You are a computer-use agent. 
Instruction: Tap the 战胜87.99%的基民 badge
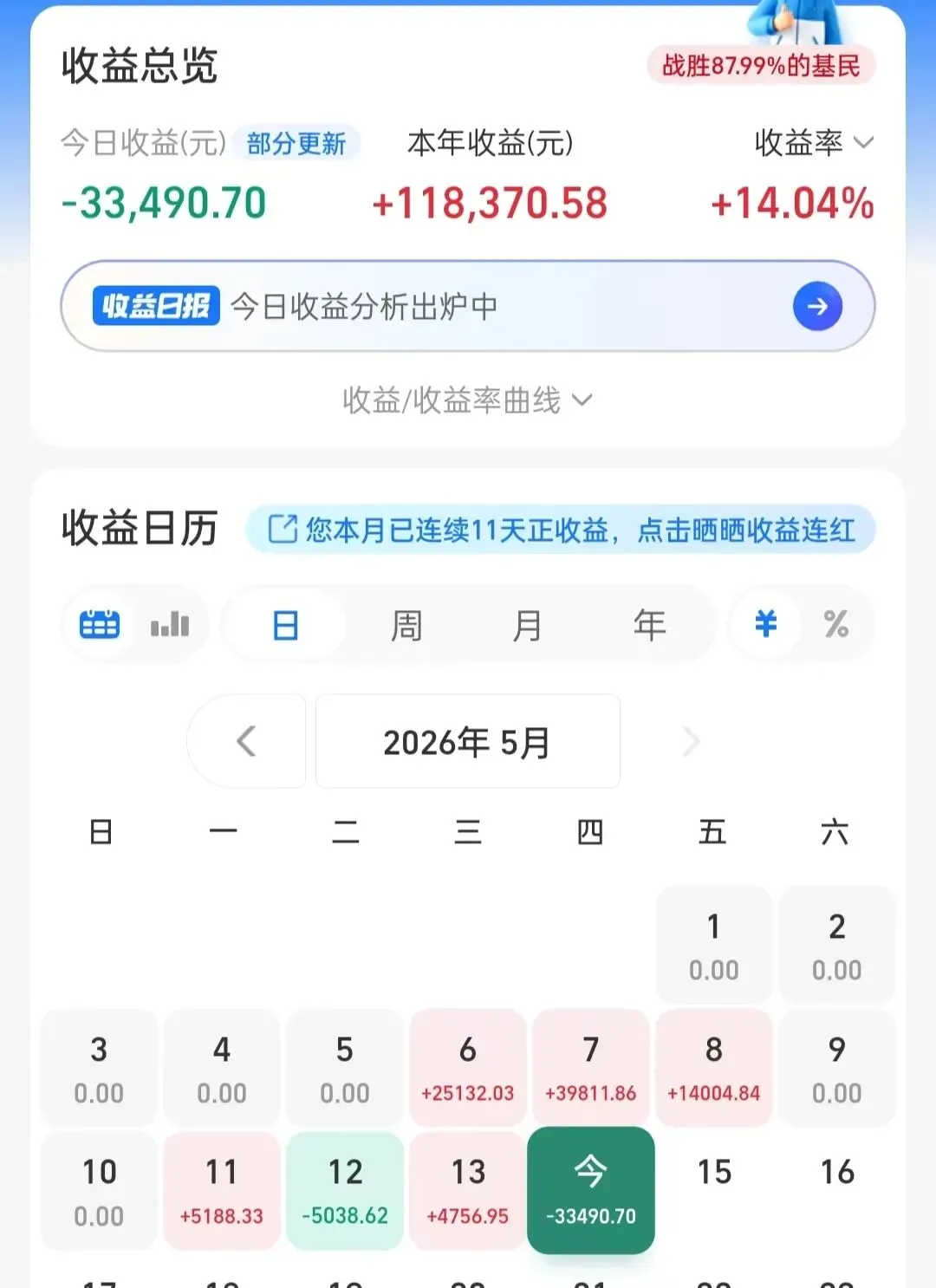pyautogui.click(x=761, y=66)
